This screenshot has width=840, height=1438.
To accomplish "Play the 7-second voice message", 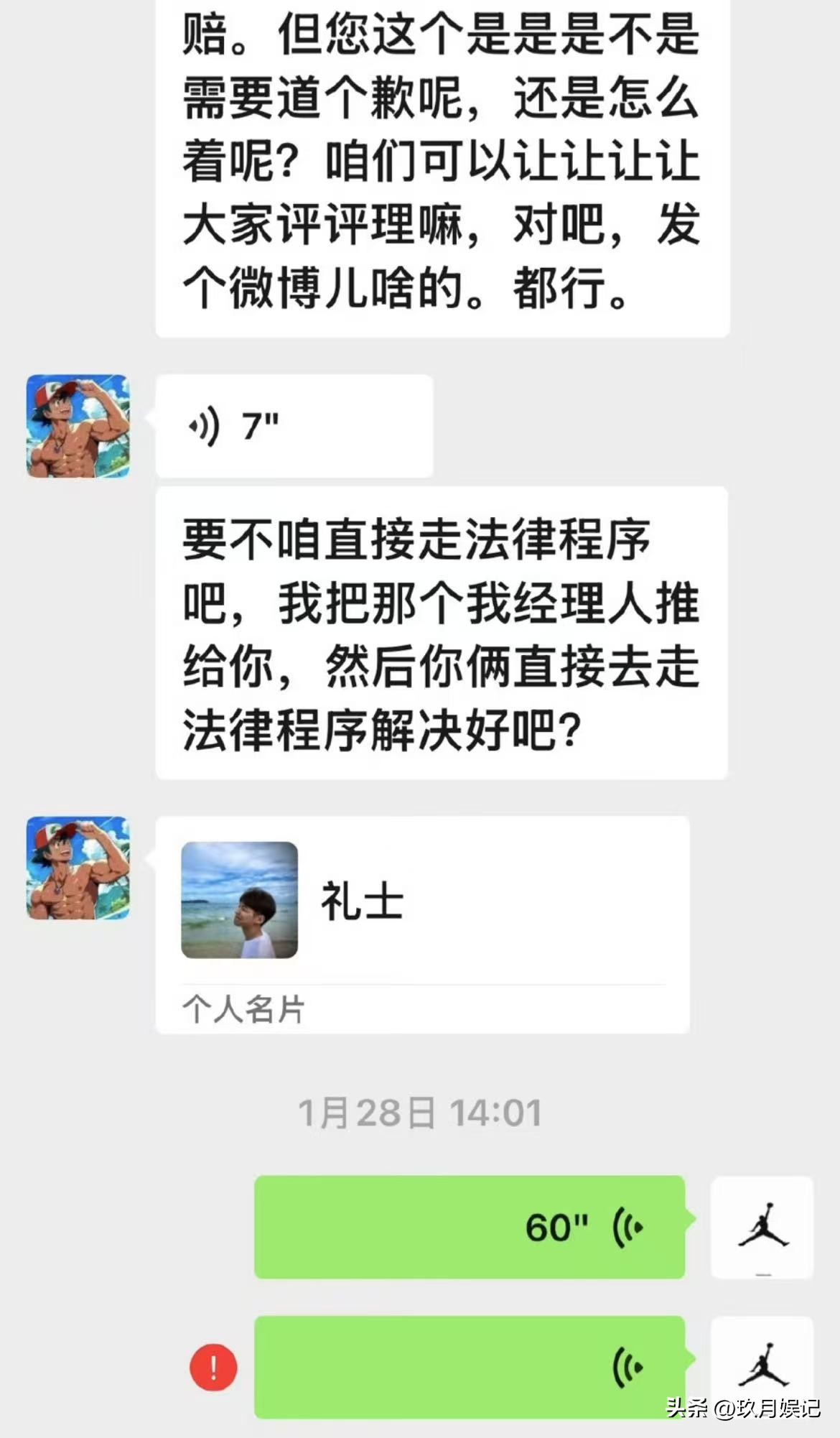I will tap(293, 426).
